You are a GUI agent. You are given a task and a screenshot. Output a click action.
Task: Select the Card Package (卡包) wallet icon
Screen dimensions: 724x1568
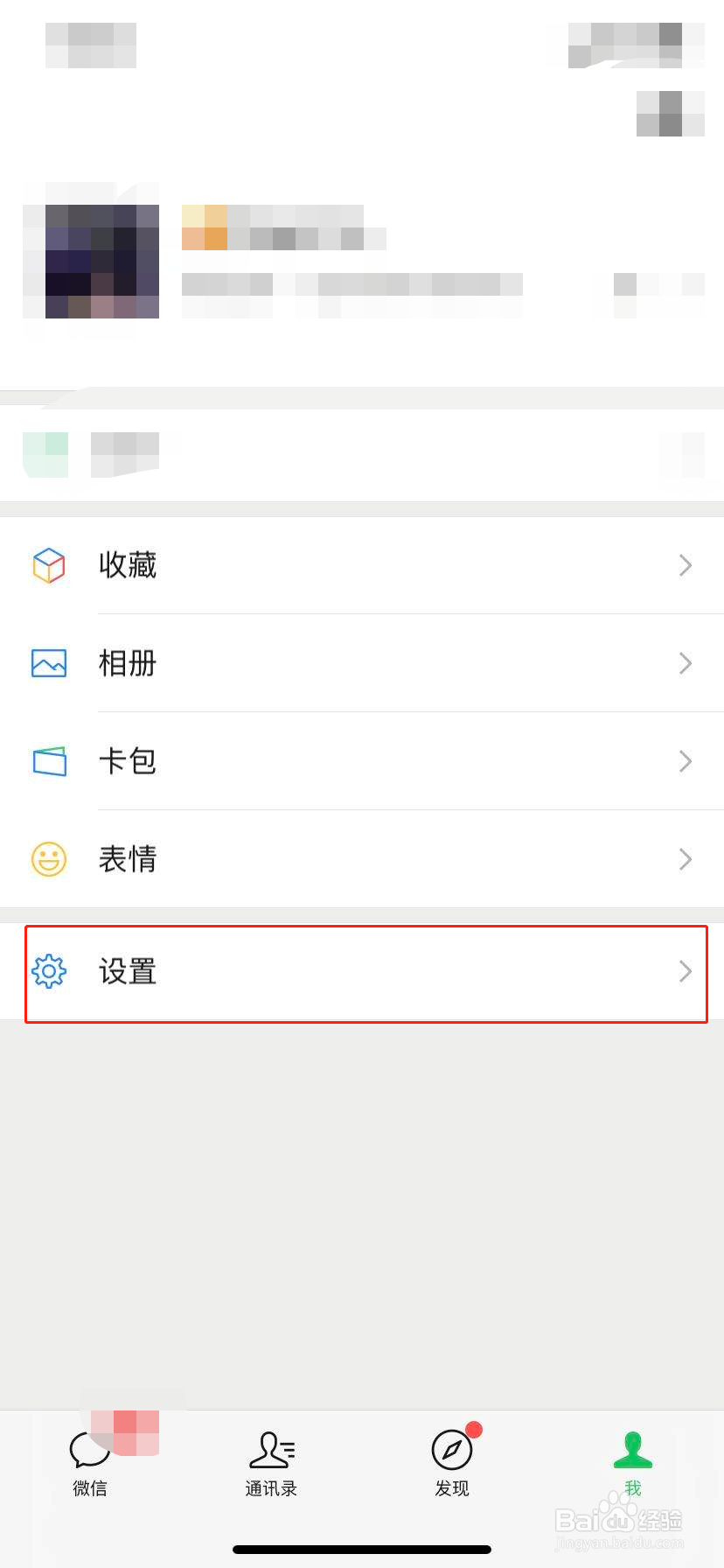click(x=49, y=761)
